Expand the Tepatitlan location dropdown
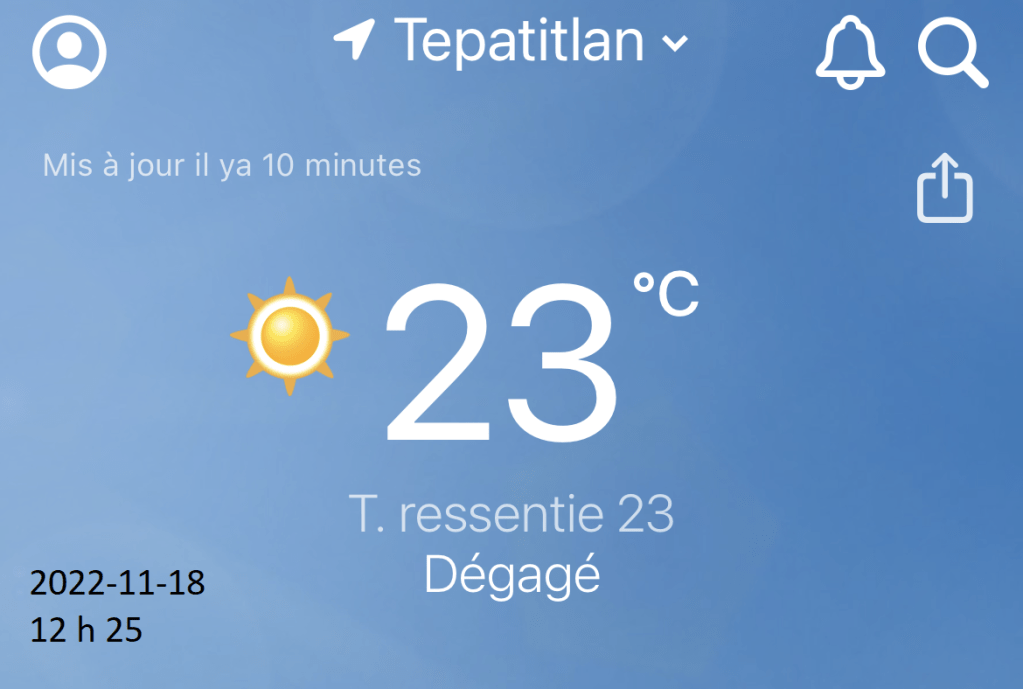This screenshot has width=1023, height=689. coord(675,43)
